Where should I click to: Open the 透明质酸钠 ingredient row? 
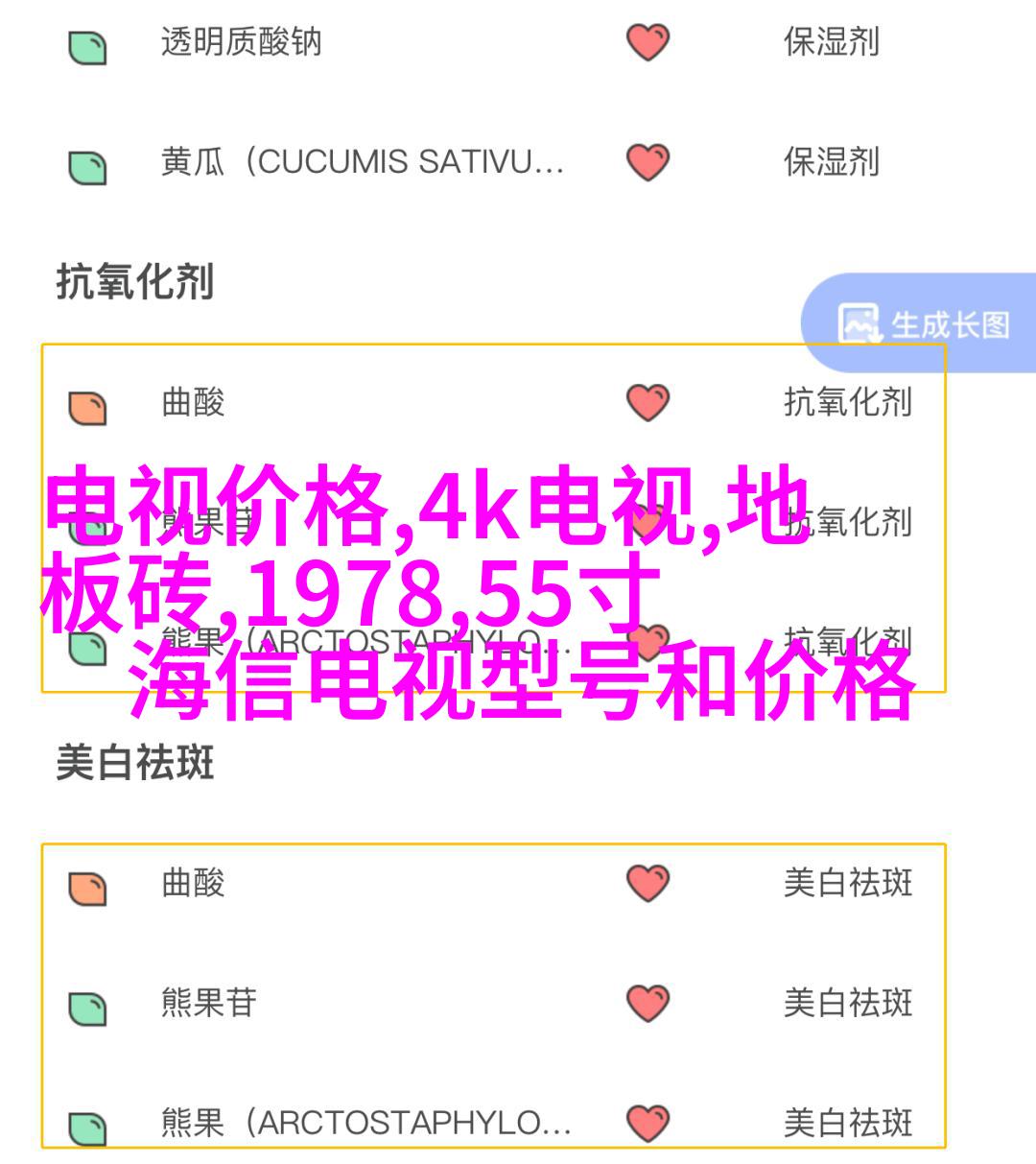(x=241, y=43)
